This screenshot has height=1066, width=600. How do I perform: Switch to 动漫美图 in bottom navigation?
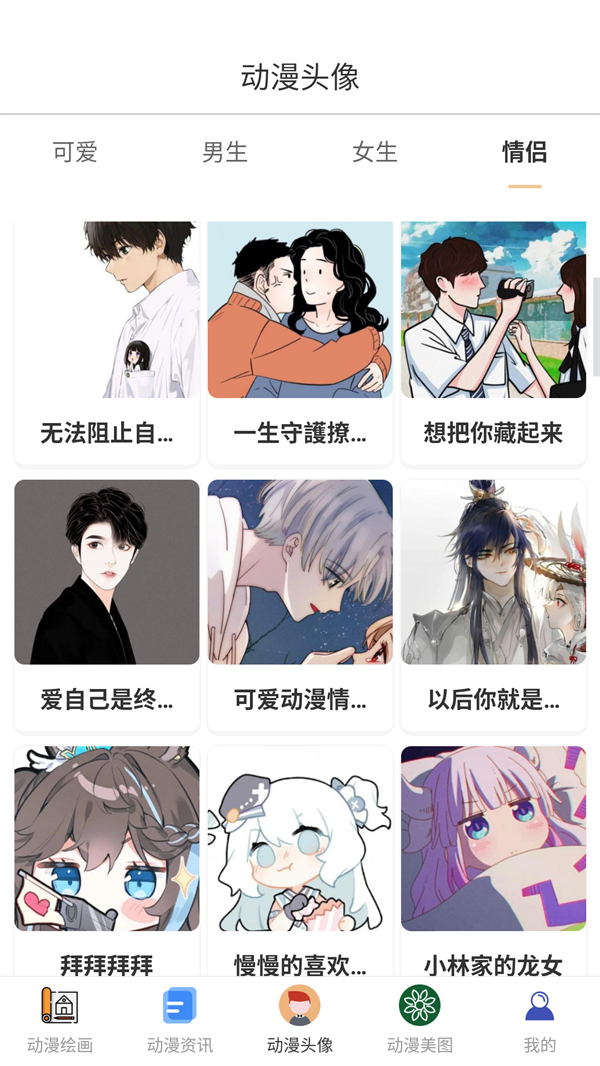[420, 1018]
